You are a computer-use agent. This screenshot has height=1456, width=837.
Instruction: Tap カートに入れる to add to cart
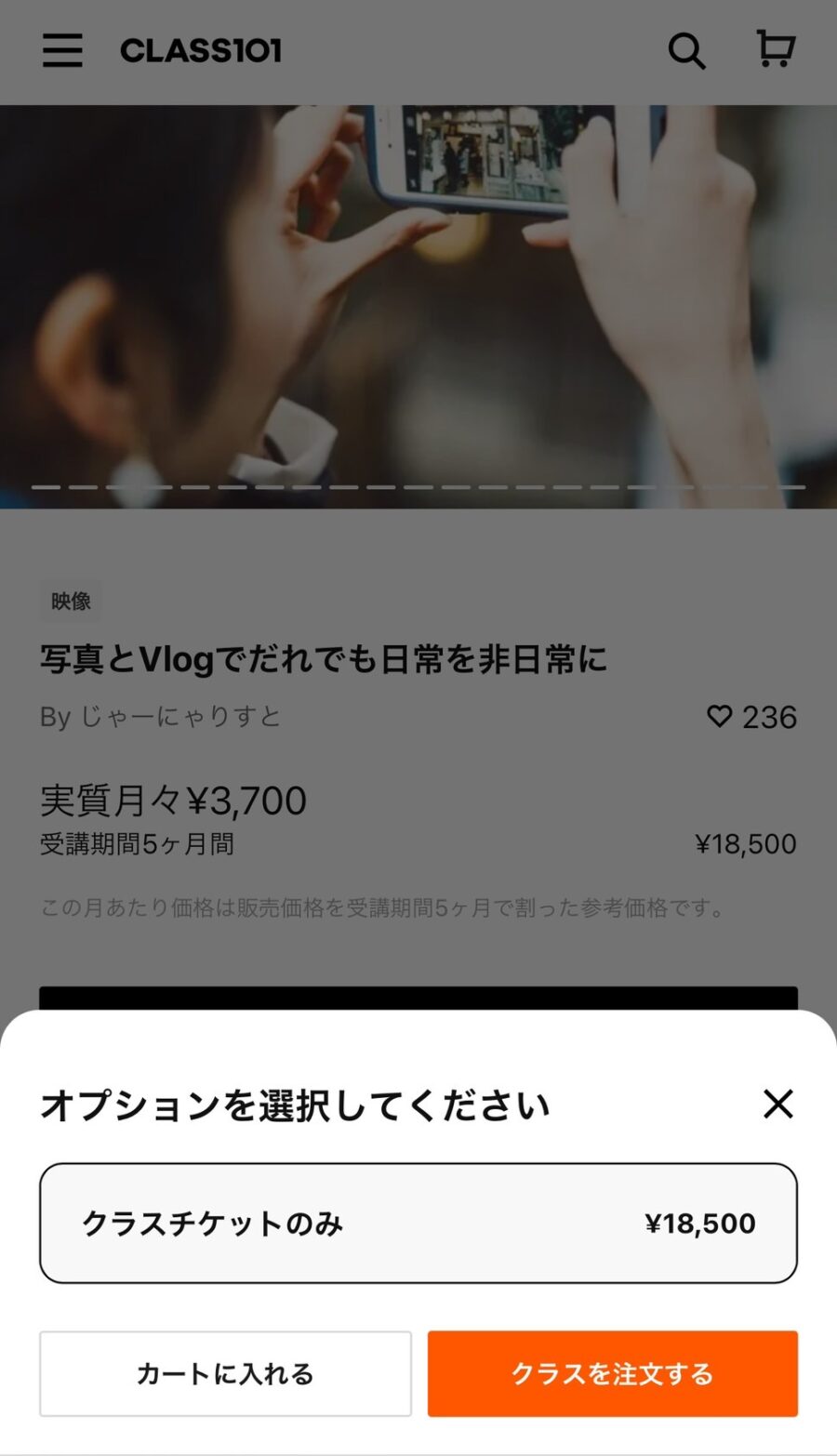[225, 1373]
